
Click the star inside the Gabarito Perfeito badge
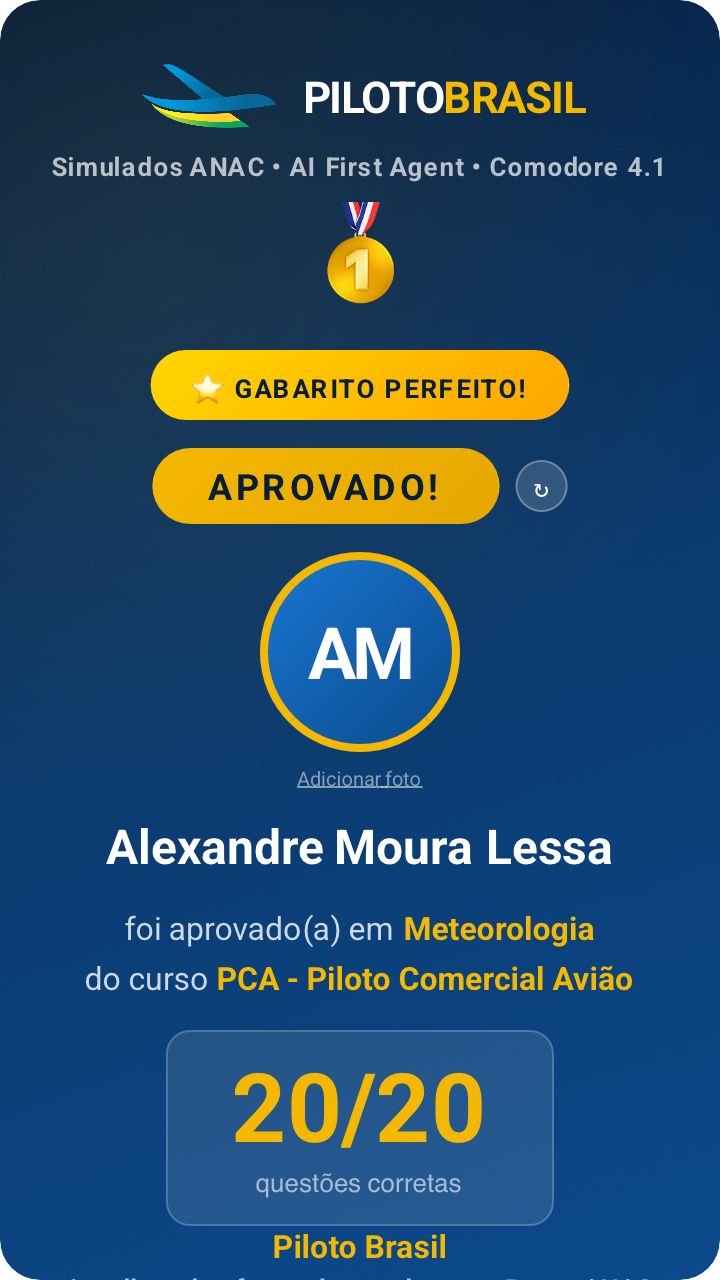click(207, 385)
